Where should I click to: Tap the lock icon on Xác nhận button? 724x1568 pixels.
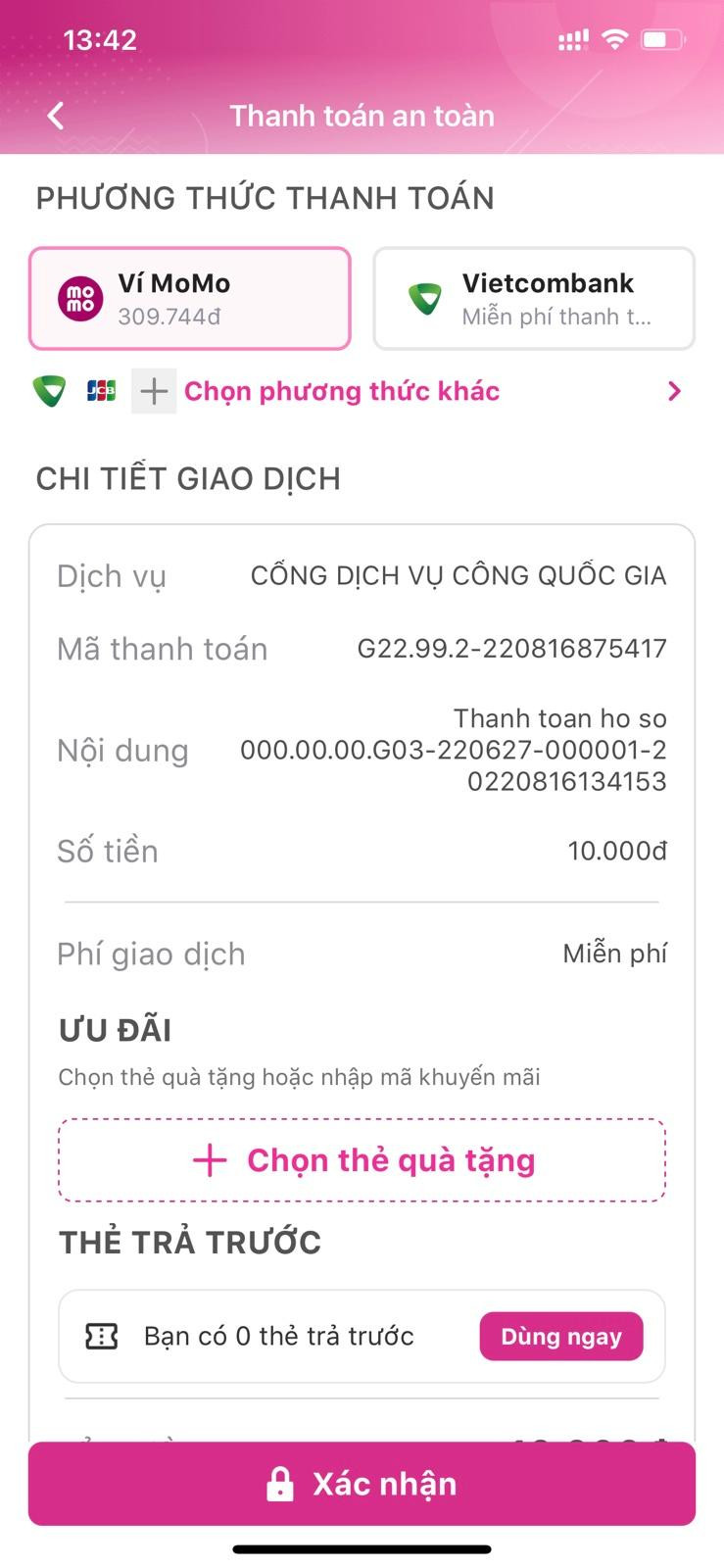282,1485
